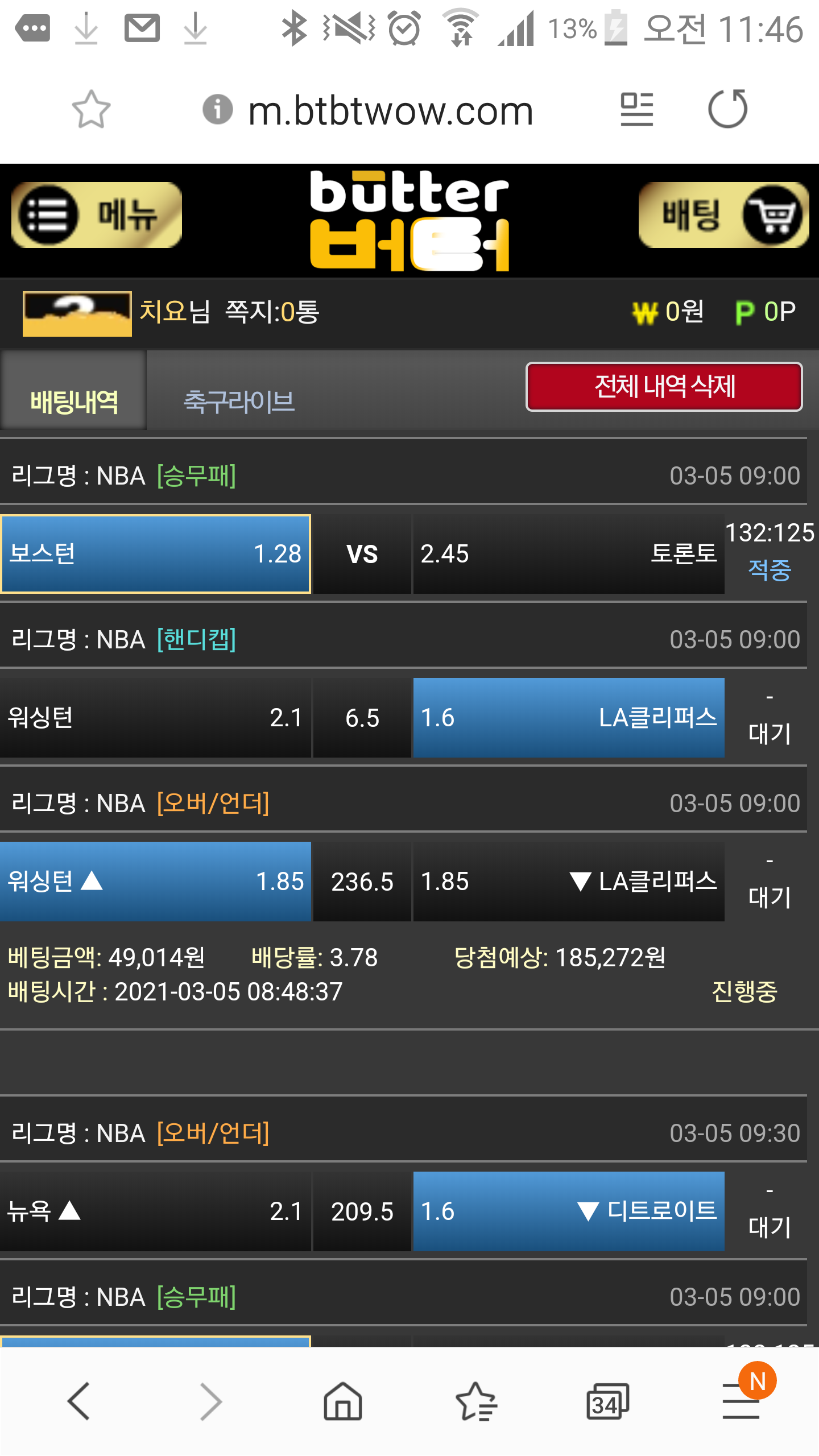The image size is (819, 1456).
Task: Open the 34 tabs switcher
Action: [x=607, y=1401]
